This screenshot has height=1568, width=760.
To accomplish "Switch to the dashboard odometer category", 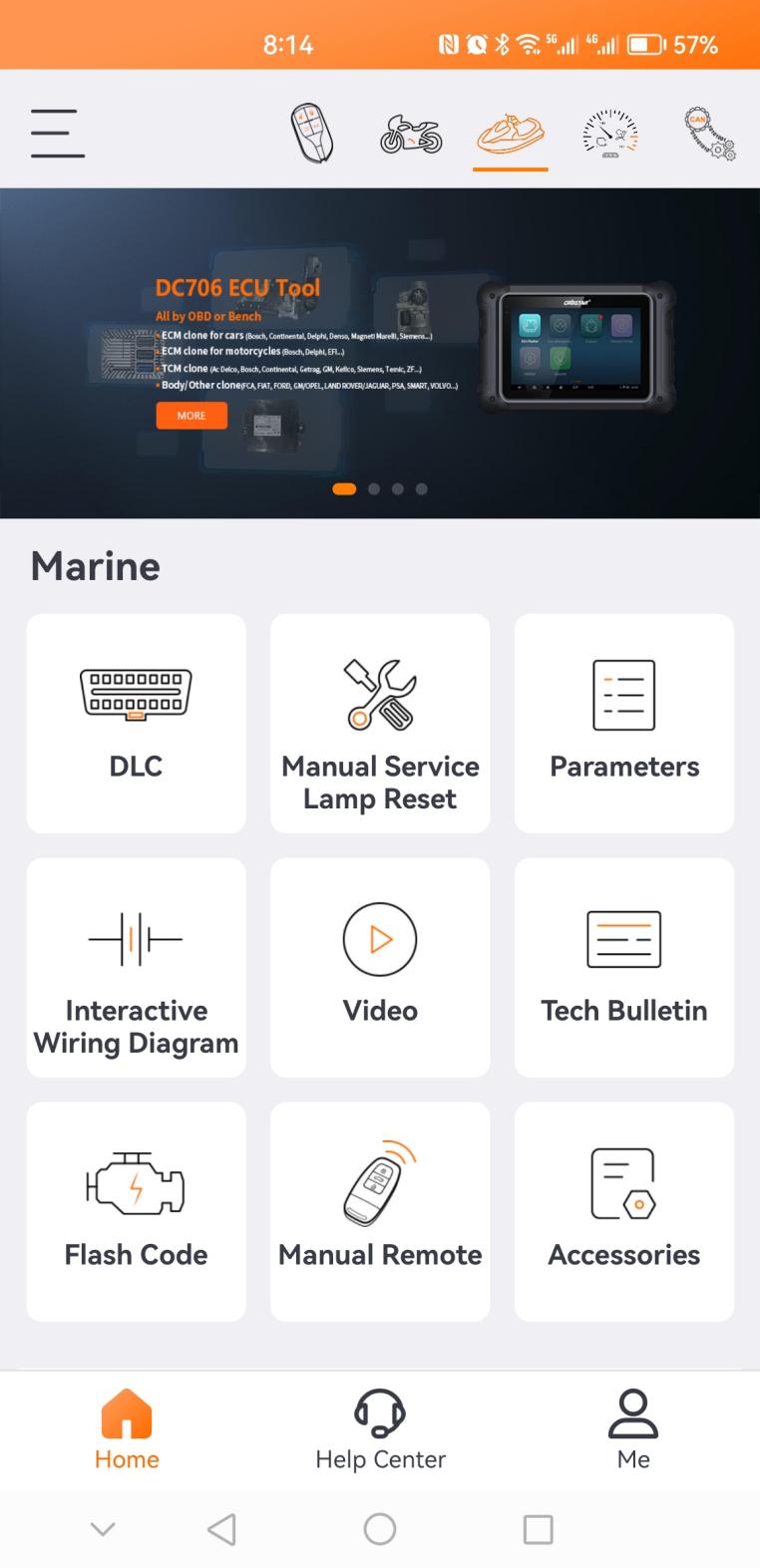I will pyautogui.click(x=609, y=134).
